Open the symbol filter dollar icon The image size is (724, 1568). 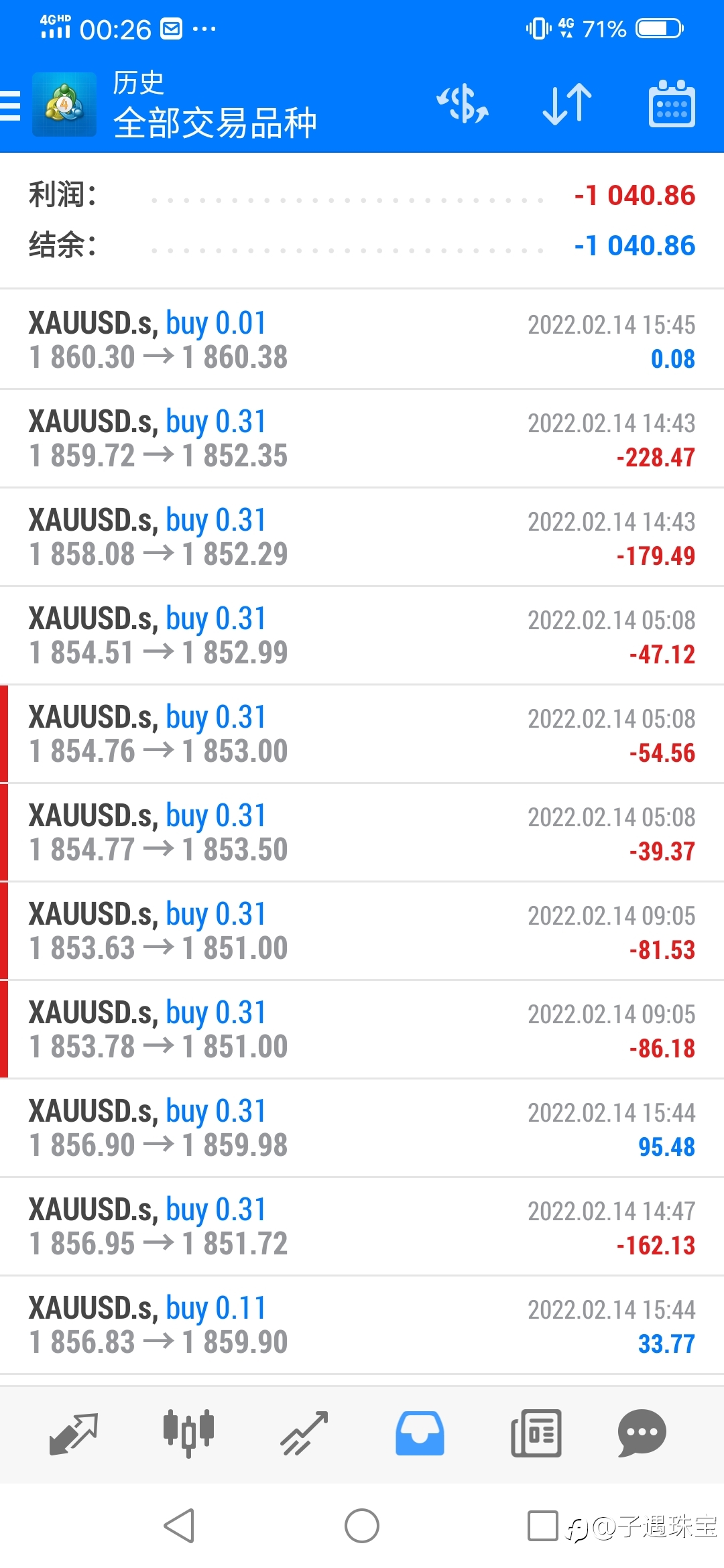pyautogui.click(x=463, y=104)
